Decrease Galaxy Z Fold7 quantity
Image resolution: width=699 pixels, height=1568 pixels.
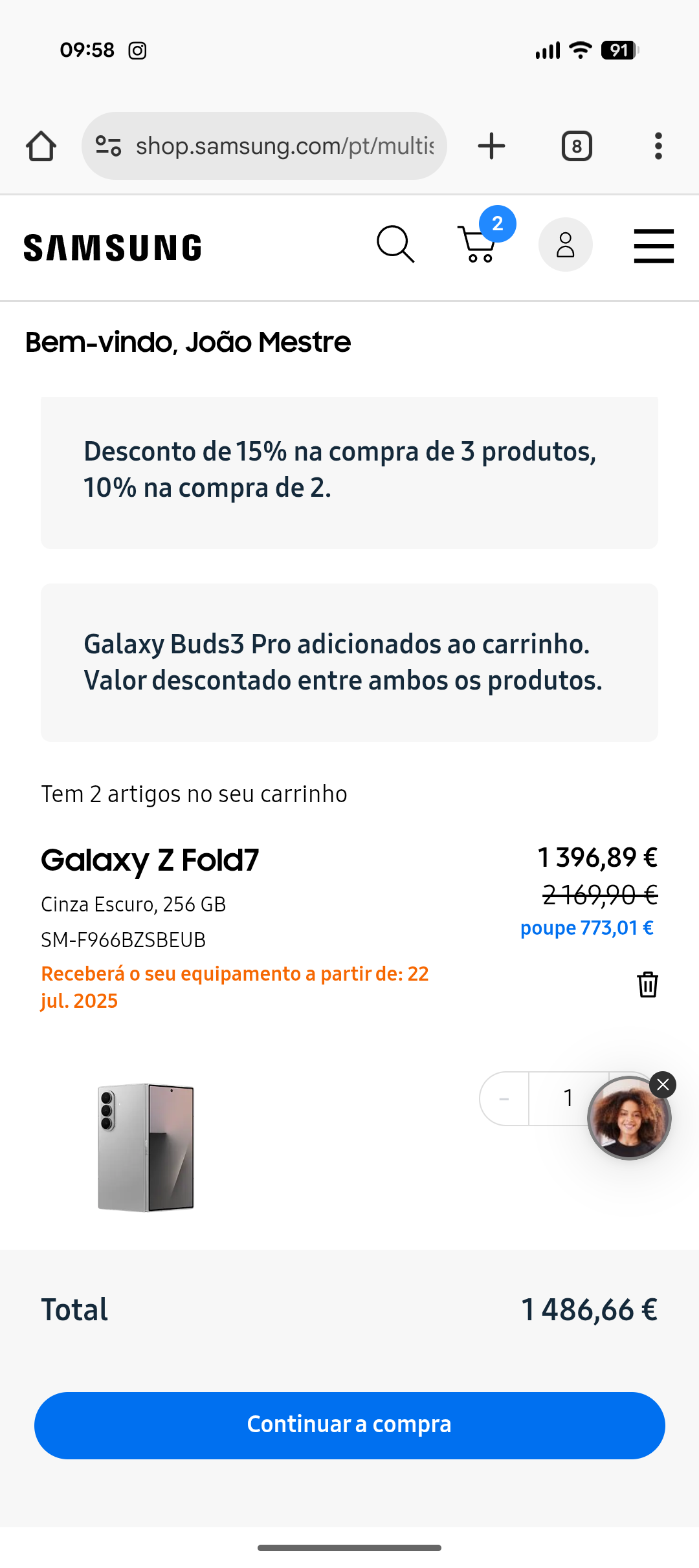504,1098
